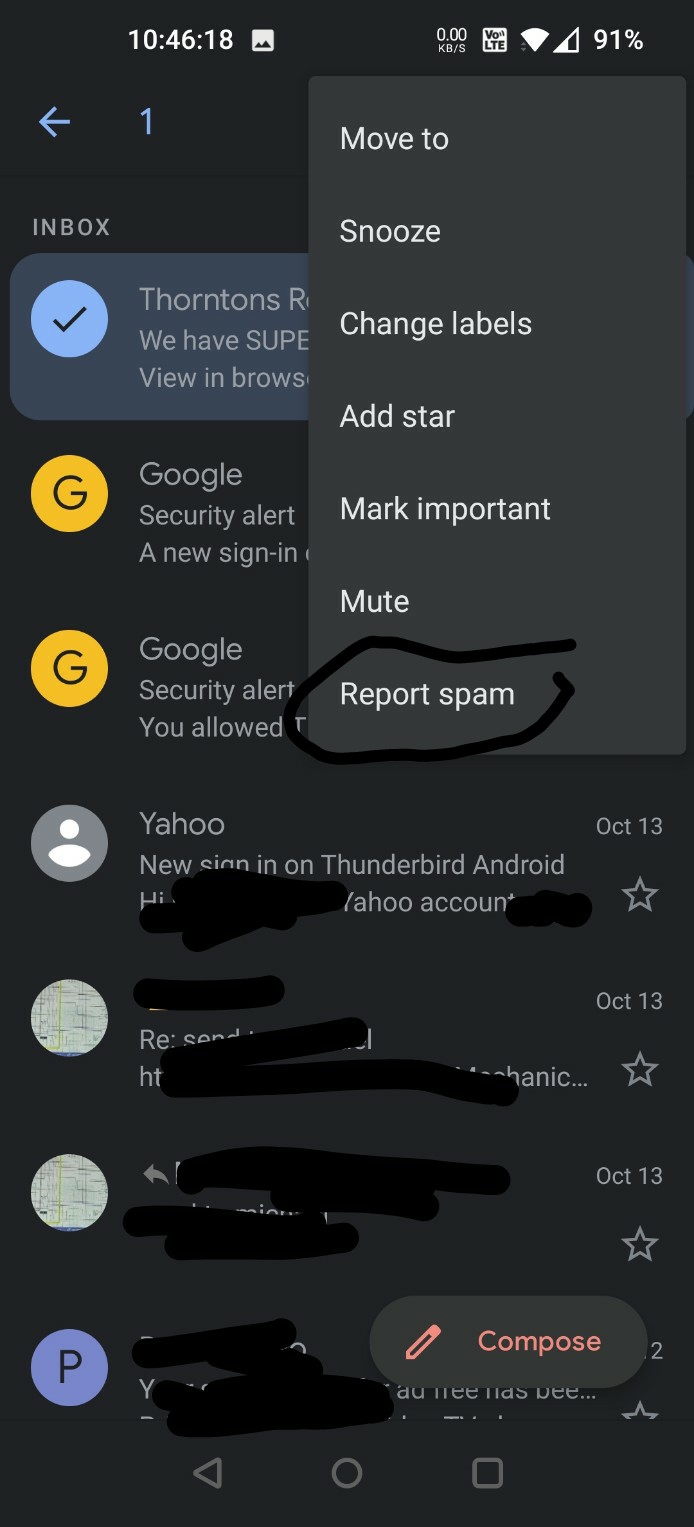Open Change labels
Image resolution: width=694 pixels, height=1527 pixels.
[x=435, y=324]
